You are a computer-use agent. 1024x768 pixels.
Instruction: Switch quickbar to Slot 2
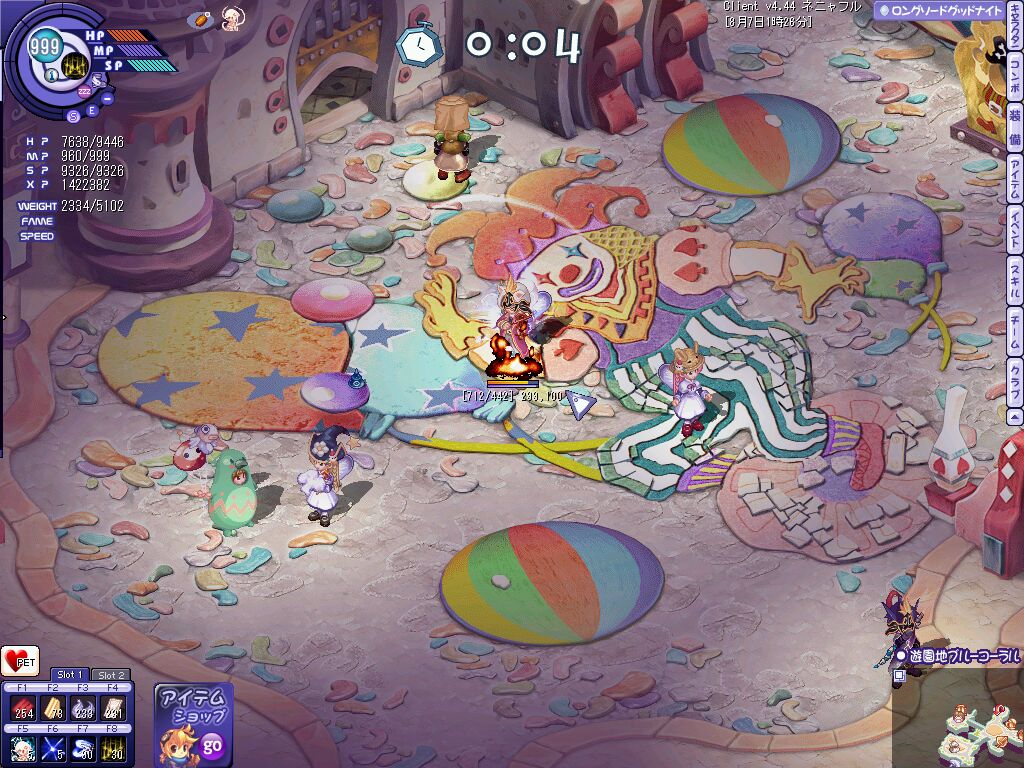[112, 675]
